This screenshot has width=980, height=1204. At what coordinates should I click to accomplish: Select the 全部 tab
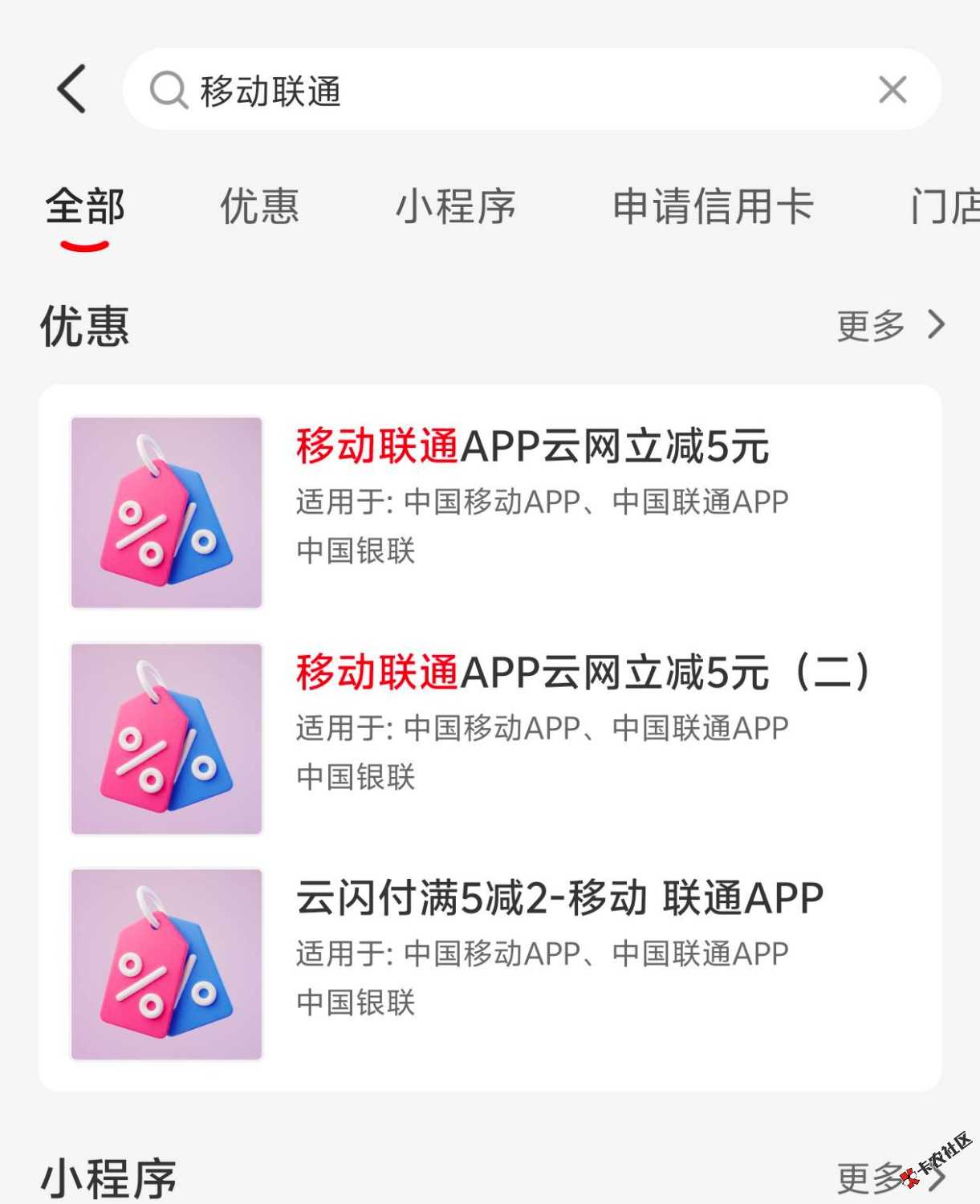(x=84, y=207)
